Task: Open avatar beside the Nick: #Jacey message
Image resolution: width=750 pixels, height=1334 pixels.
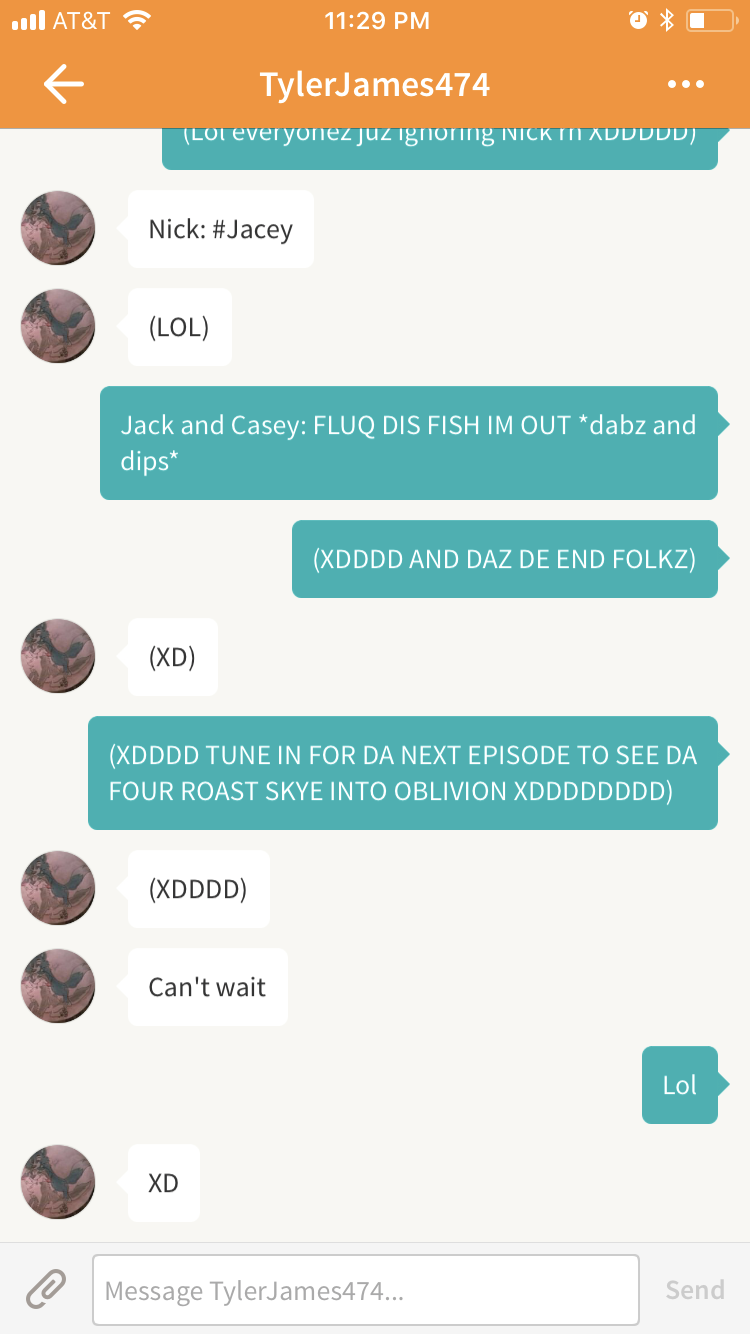Action: tap(58, 229)
